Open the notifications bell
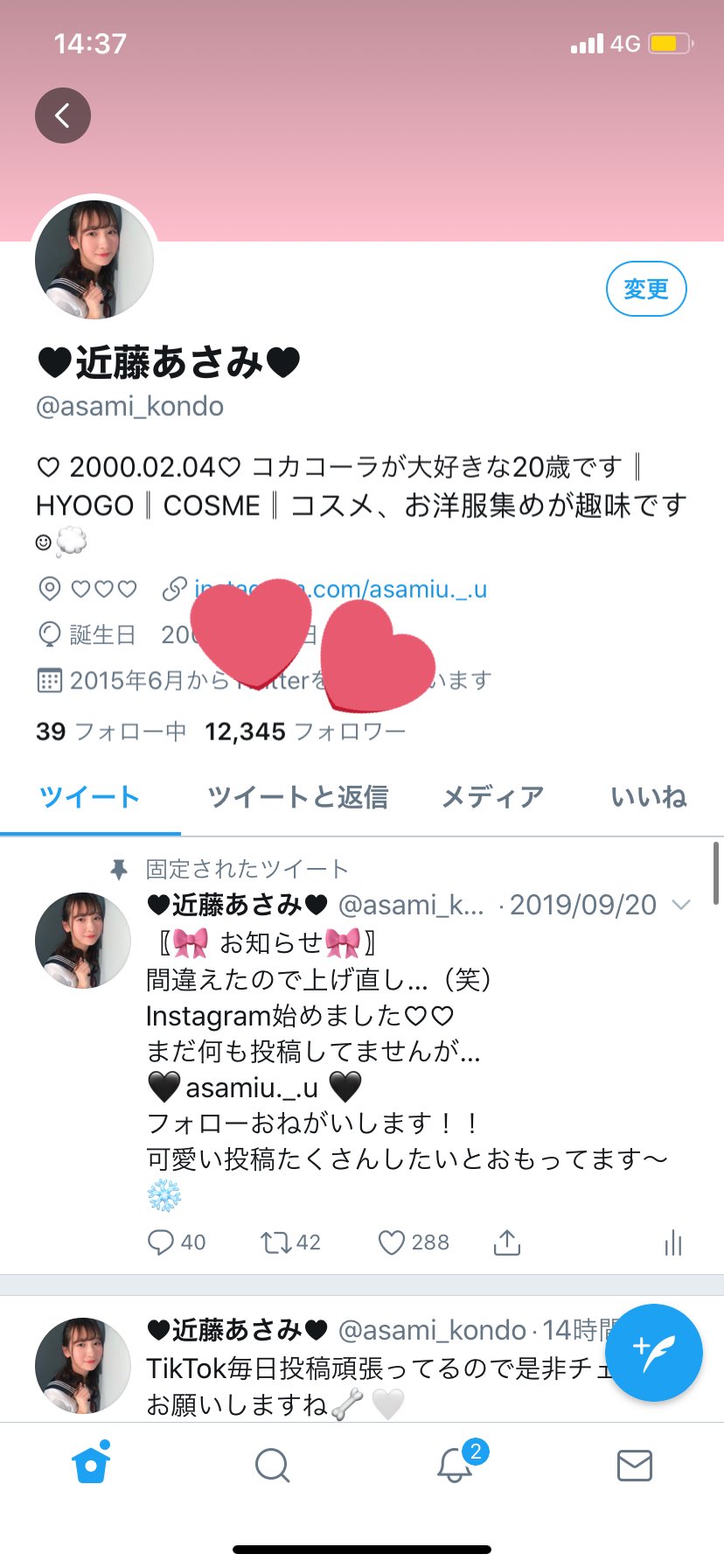Image resolution: width=724 pixels, height=1568 pixels. 455,1465
